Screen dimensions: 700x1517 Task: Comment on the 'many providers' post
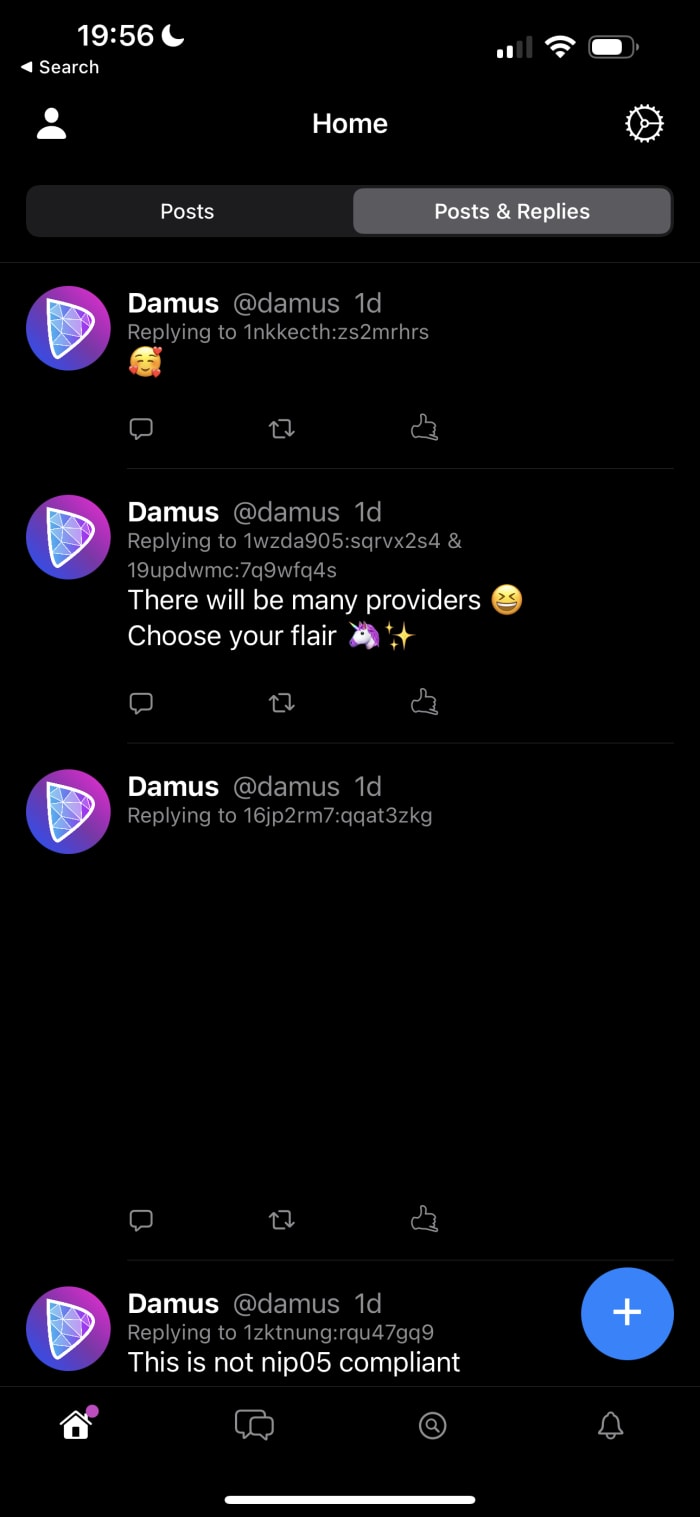click(x=141, y=703)
